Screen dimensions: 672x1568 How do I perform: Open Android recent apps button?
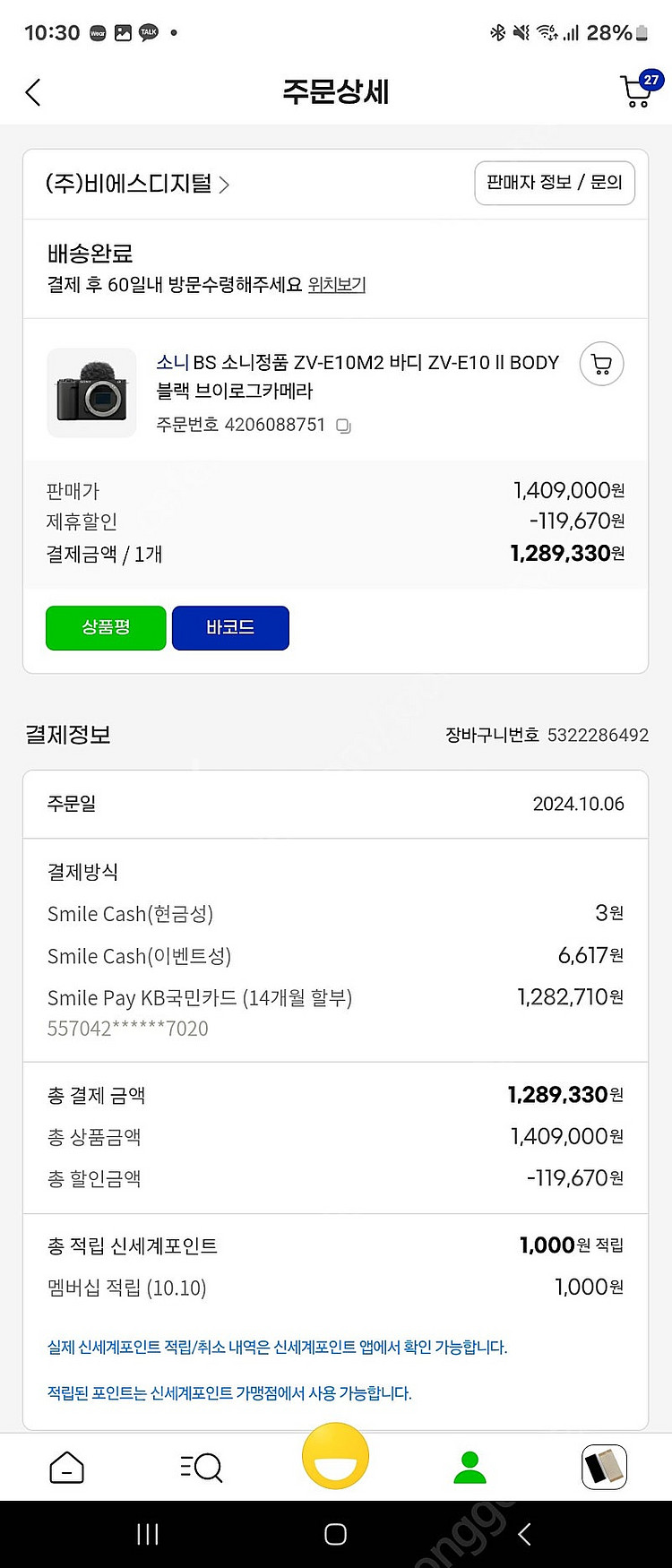click(146, 1534)
